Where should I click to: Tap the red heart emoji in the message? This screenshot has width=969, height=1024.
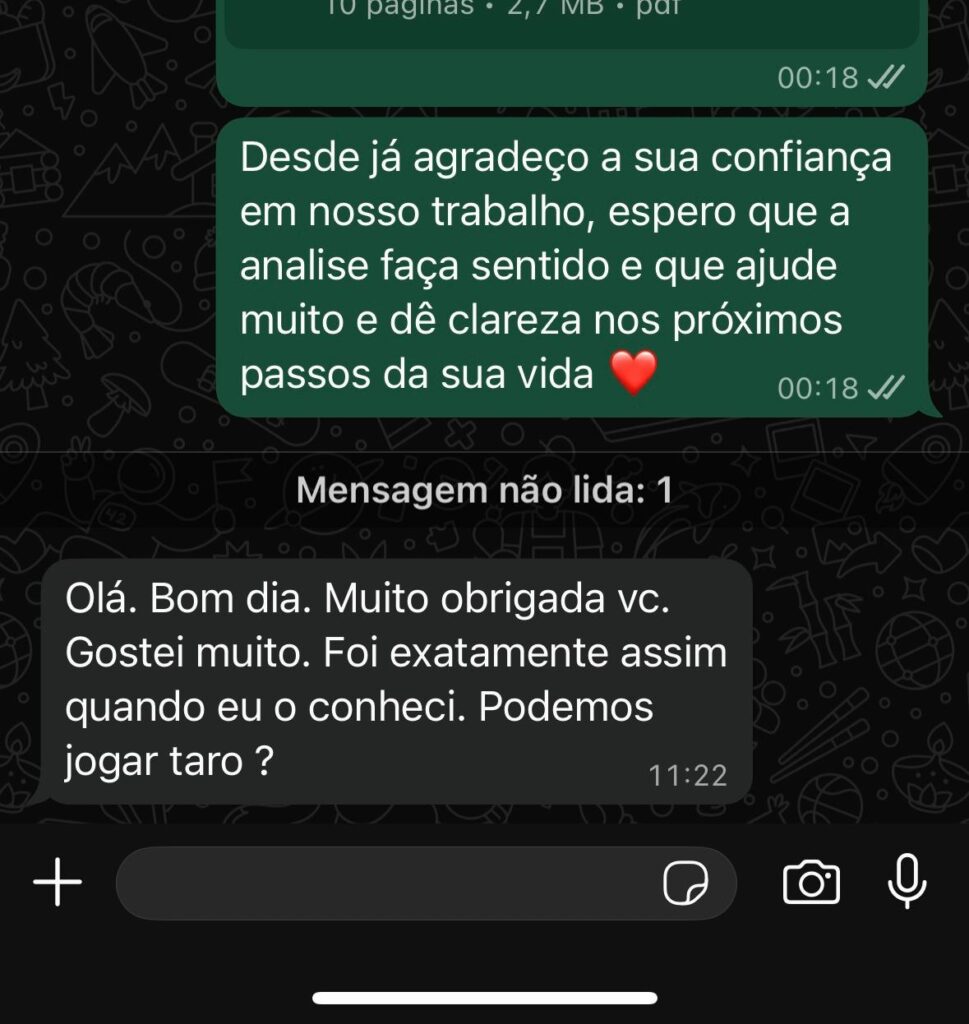[x=633, y=374]
